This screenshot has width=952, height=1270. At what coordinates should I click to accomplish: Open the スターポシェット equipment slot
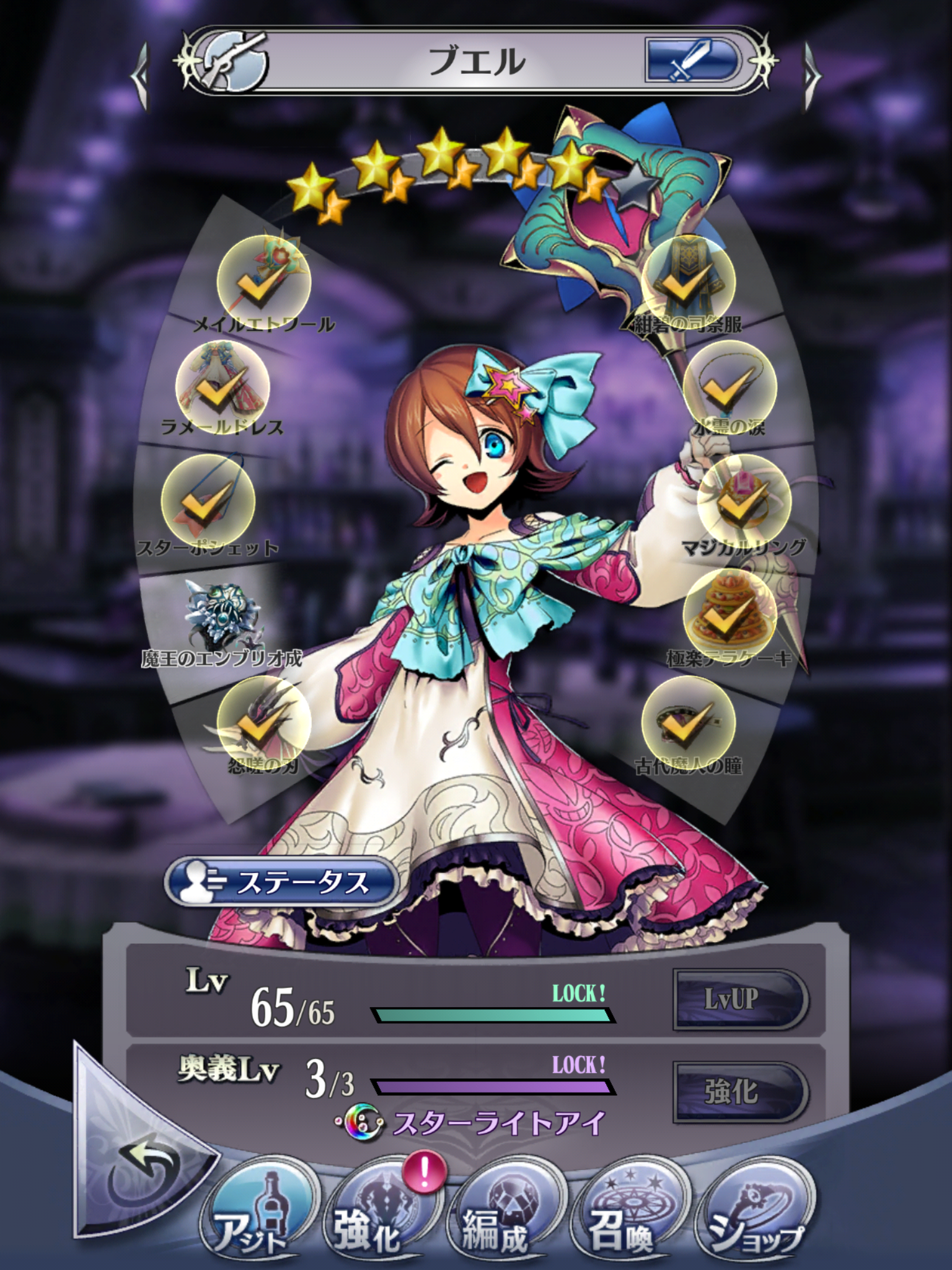point(208,501)
